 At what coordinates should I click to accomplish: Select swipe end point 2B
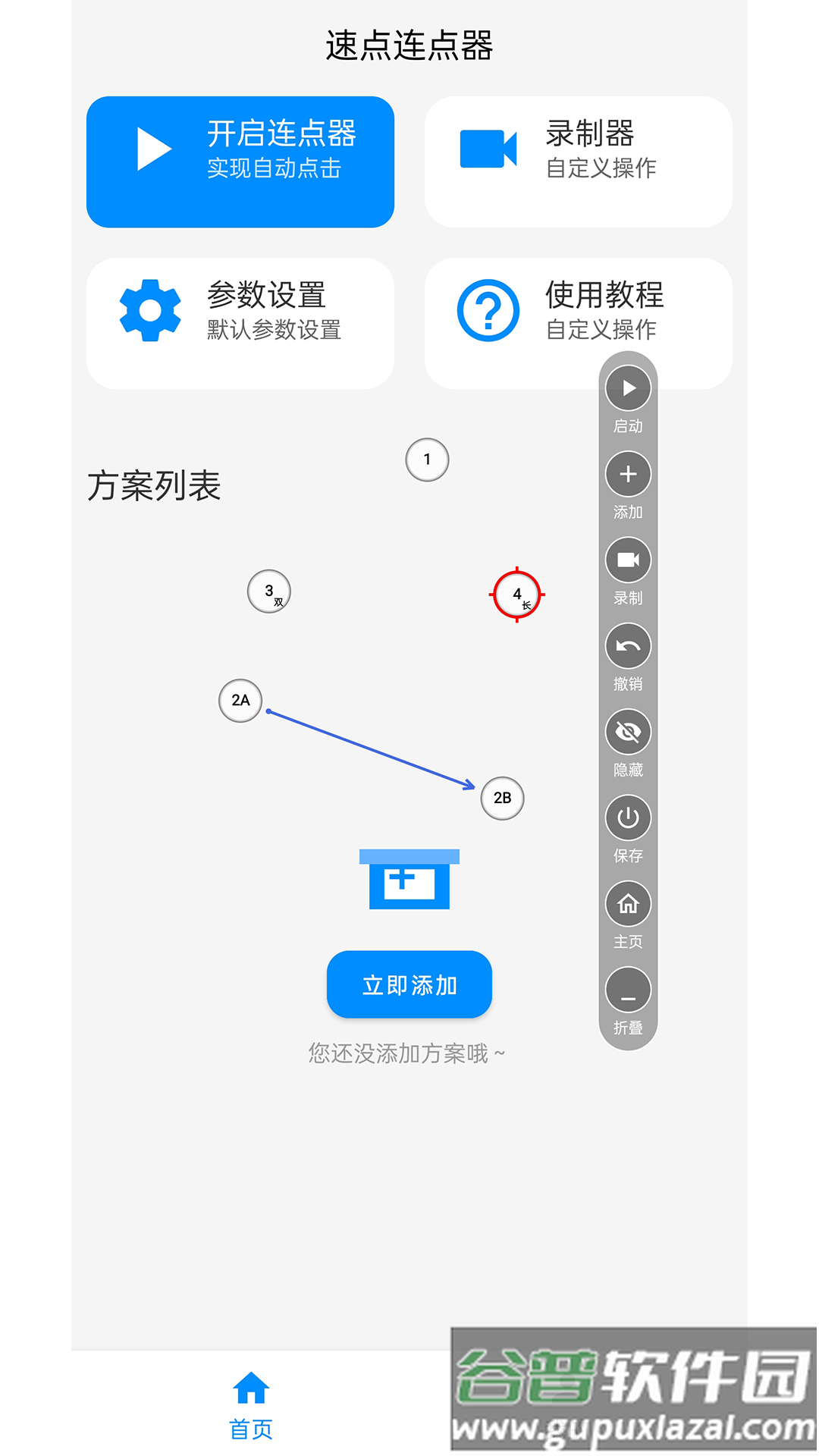(x=503, y=799)
